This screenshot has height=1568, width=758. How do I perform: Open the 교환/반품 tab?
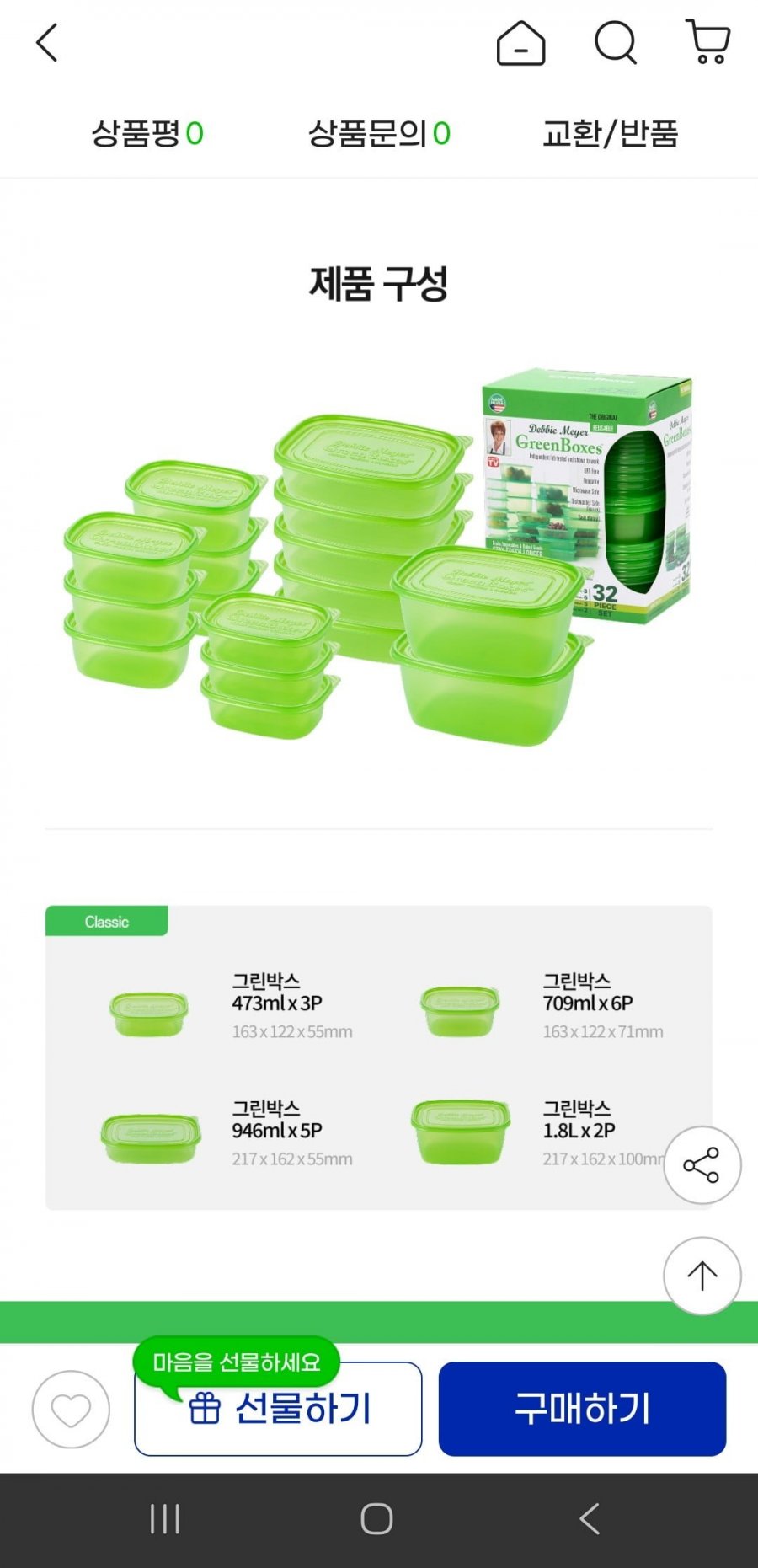pos(611,133)
